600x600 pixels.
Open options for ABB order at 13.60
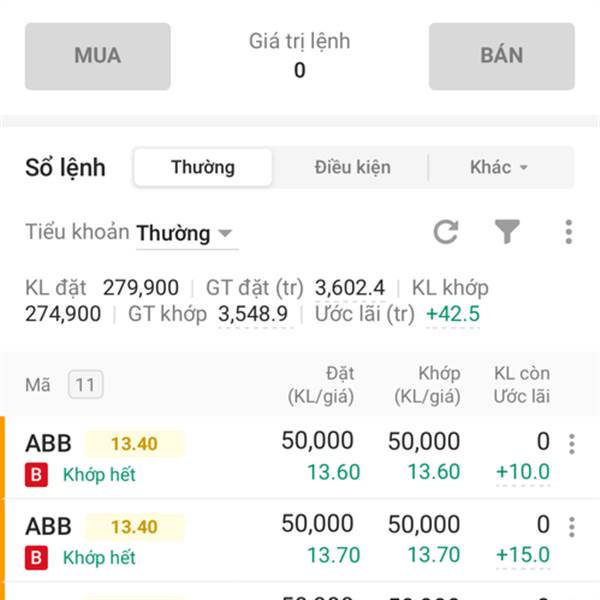click(572, 444)
